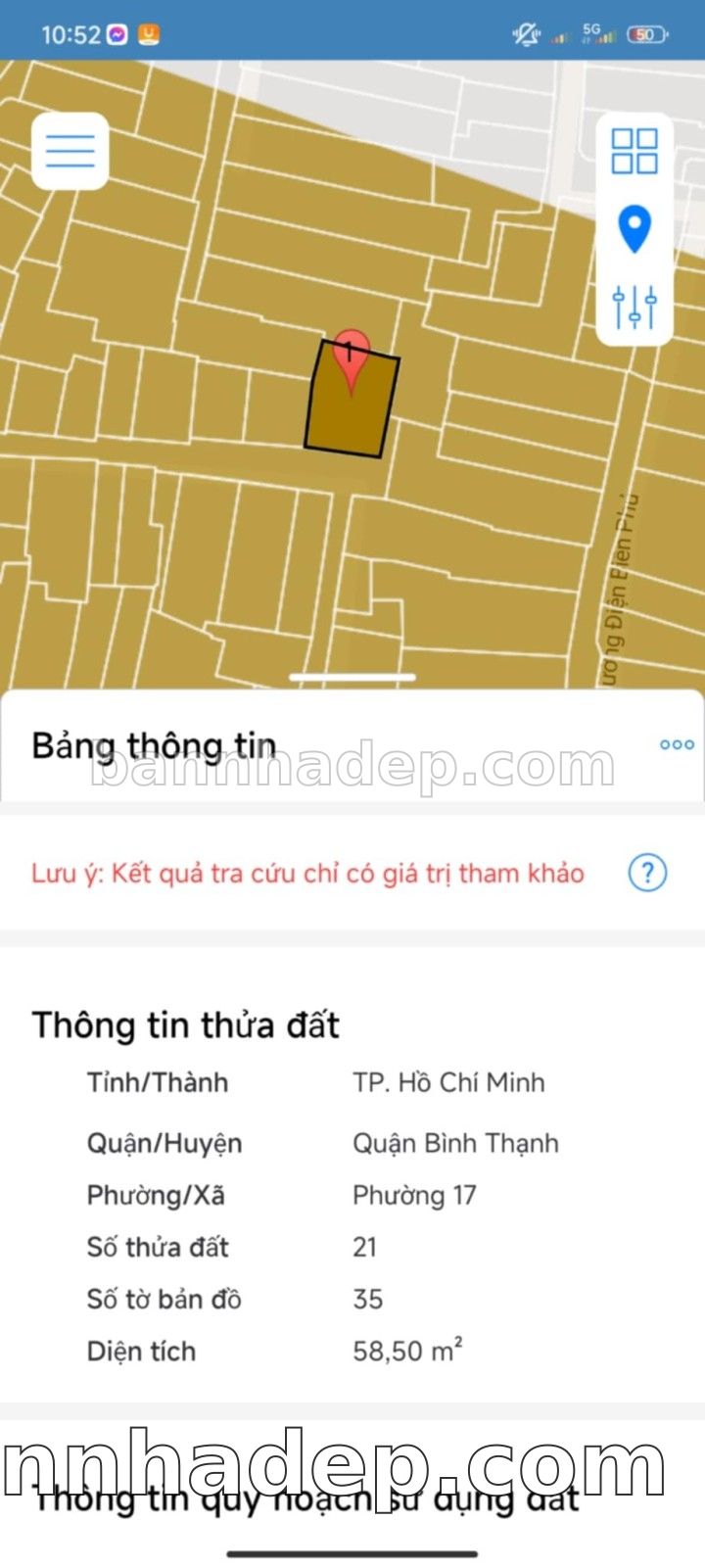Open the three-dot options on Bảng thông tin

(x=677, y=744)
